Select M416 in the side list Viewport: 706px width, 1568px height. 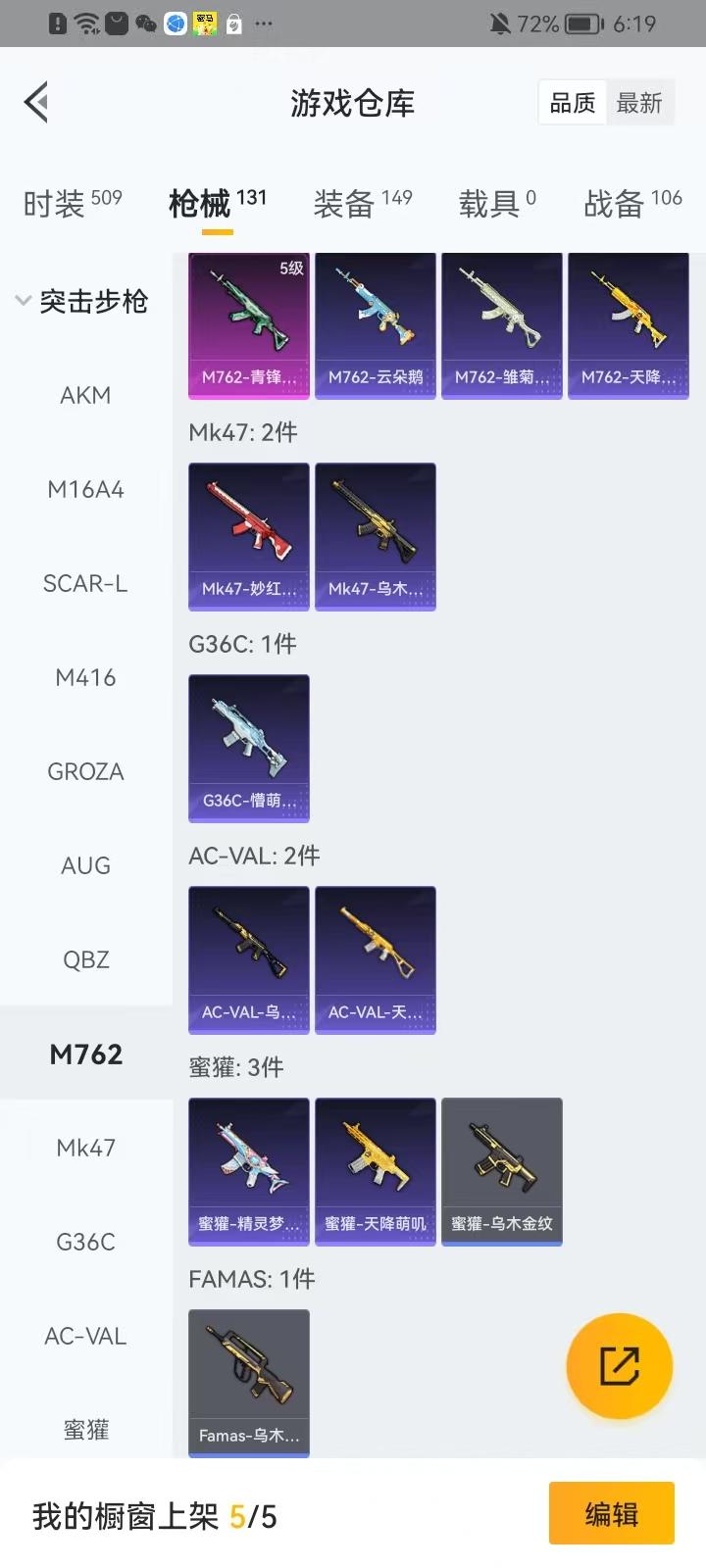(85, 677)
